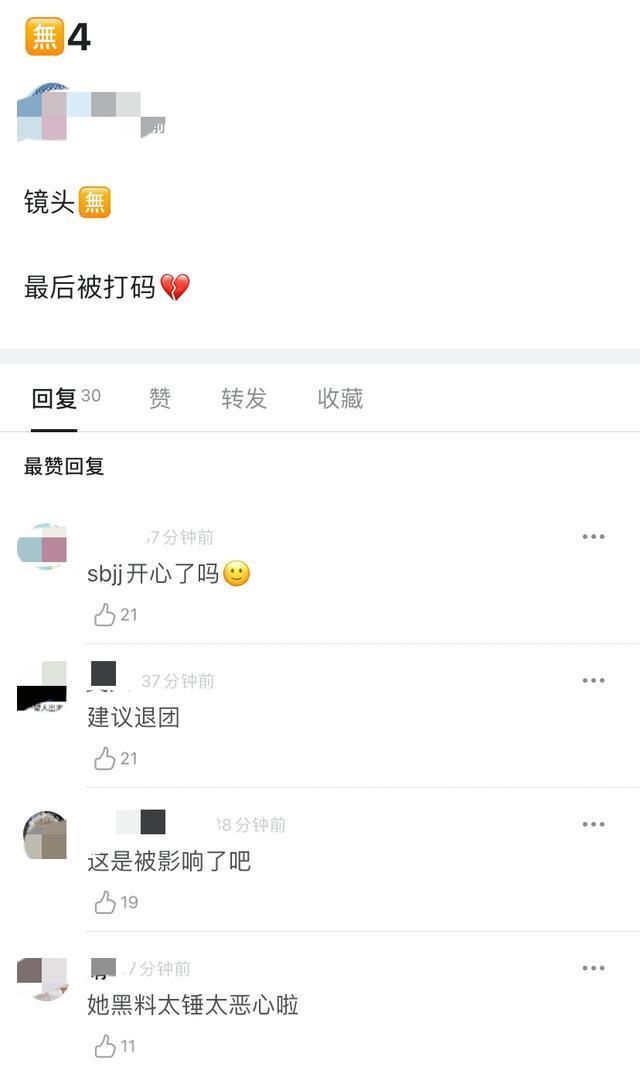
Task: Open the avatar of "建议退团" commenter
Action: (42, 686)
